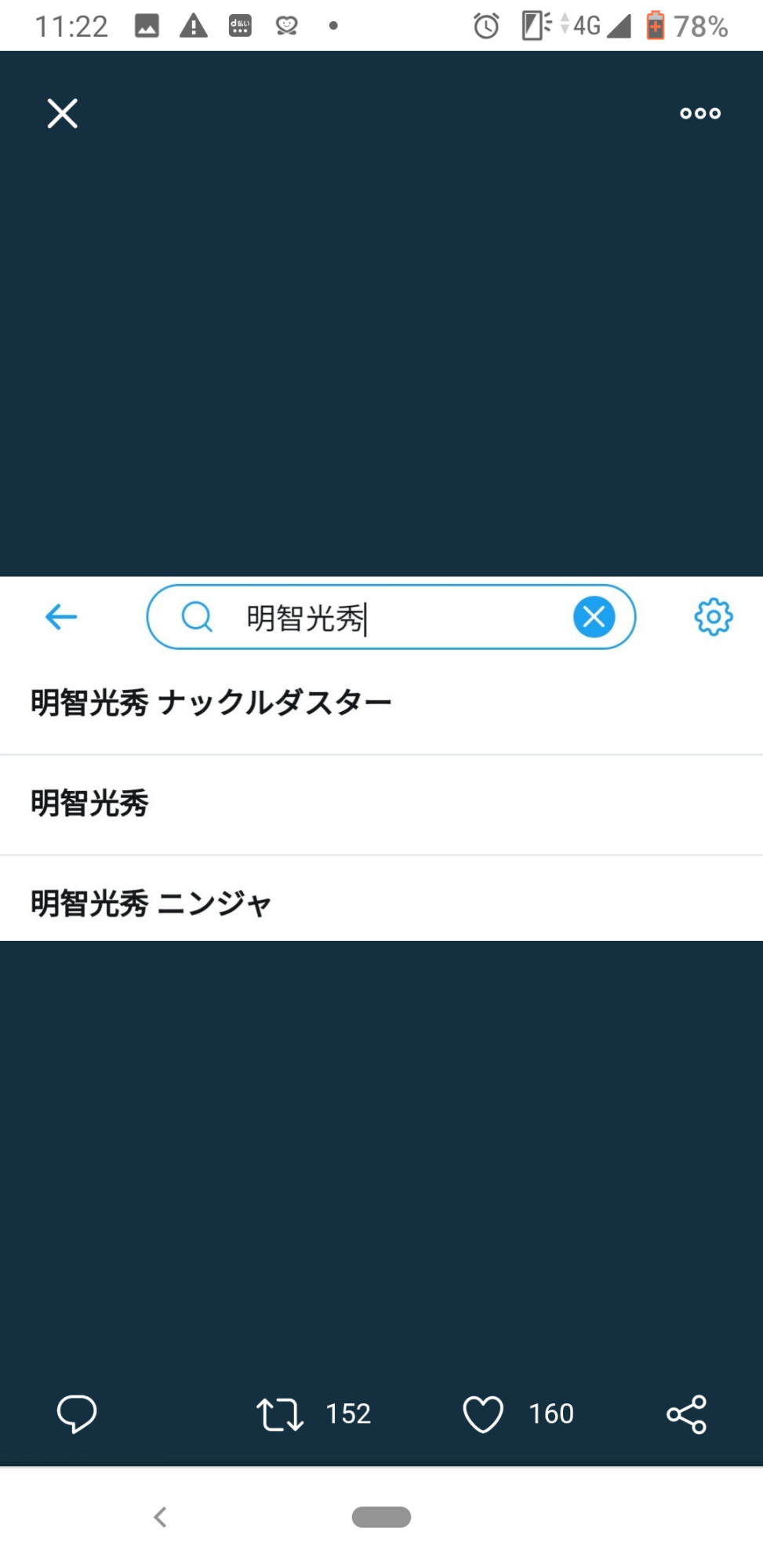
Task: Like the tweet with the heart icon
Action: coord(483,1414)
